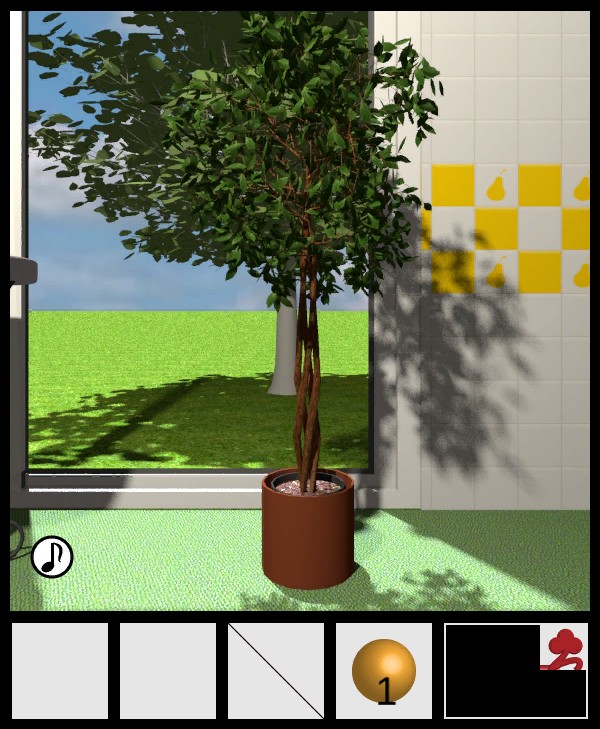Select the gold ball numbered 1 in inventory
The height and width of the screenshot is (729, 600).
click(x=383, y=670)
